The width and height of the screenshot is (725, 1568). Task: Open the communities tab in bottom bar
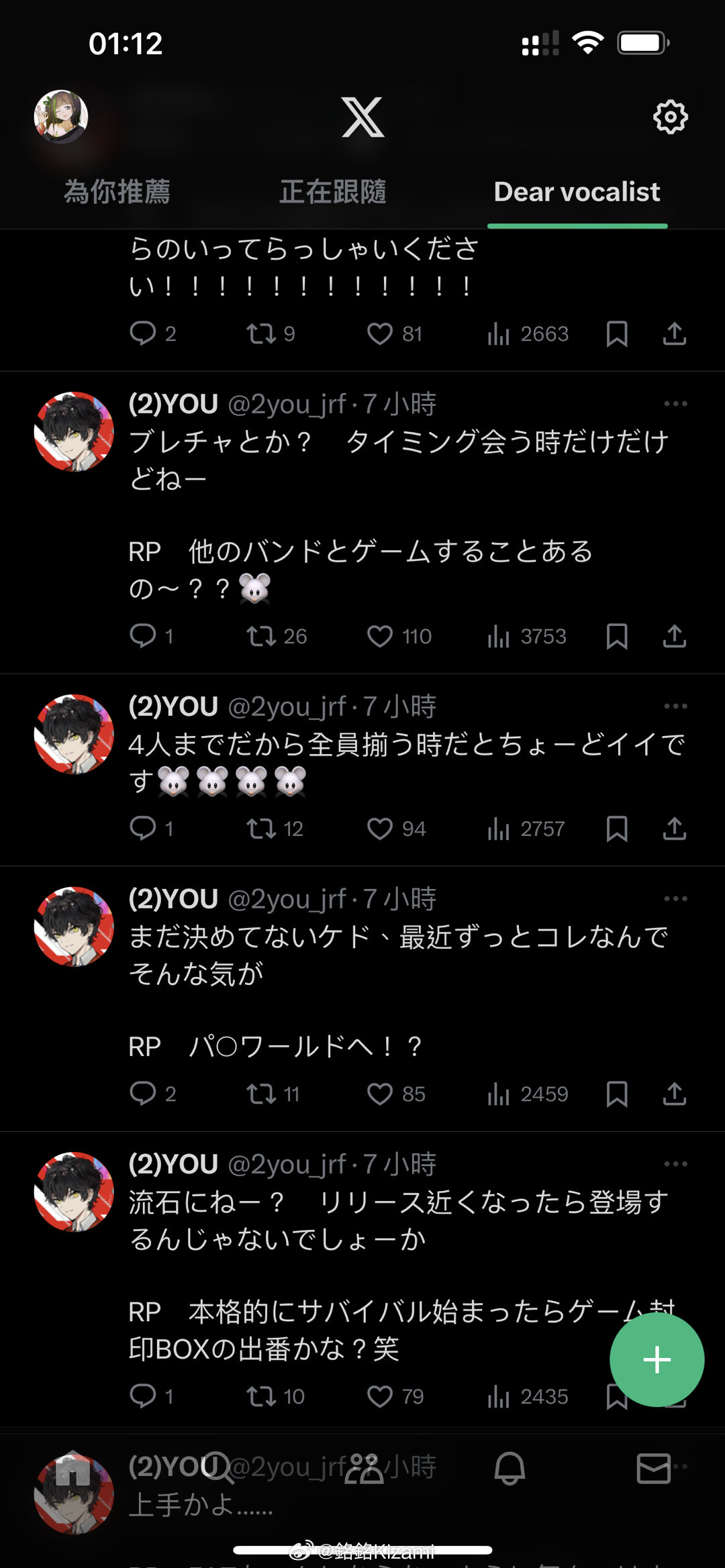click(363, 1468)
